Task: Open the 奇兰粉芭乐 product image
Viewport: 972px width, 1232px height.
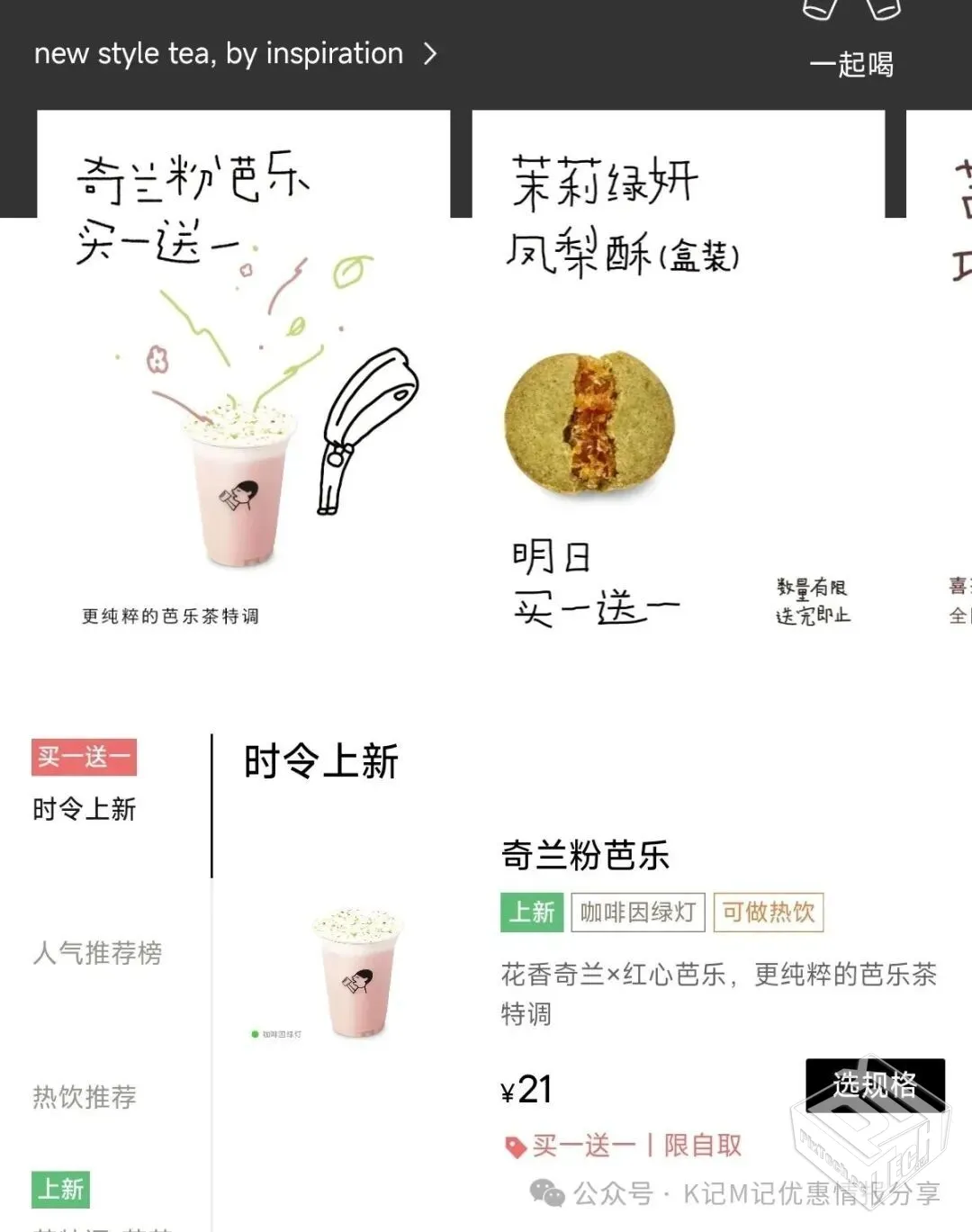Action: coord(356,972)
